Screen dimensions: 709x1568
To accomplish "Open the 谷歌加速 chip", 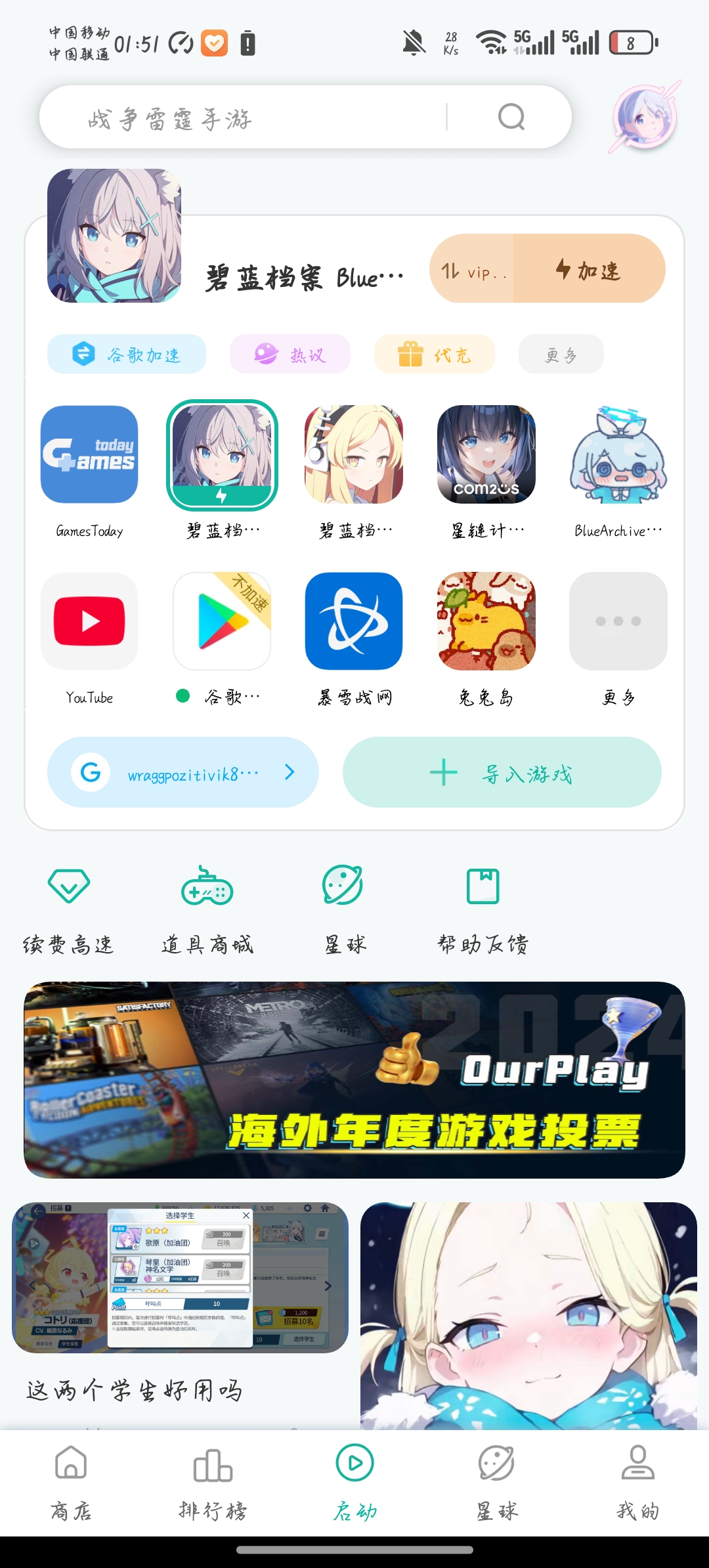I will pos(127,355).
